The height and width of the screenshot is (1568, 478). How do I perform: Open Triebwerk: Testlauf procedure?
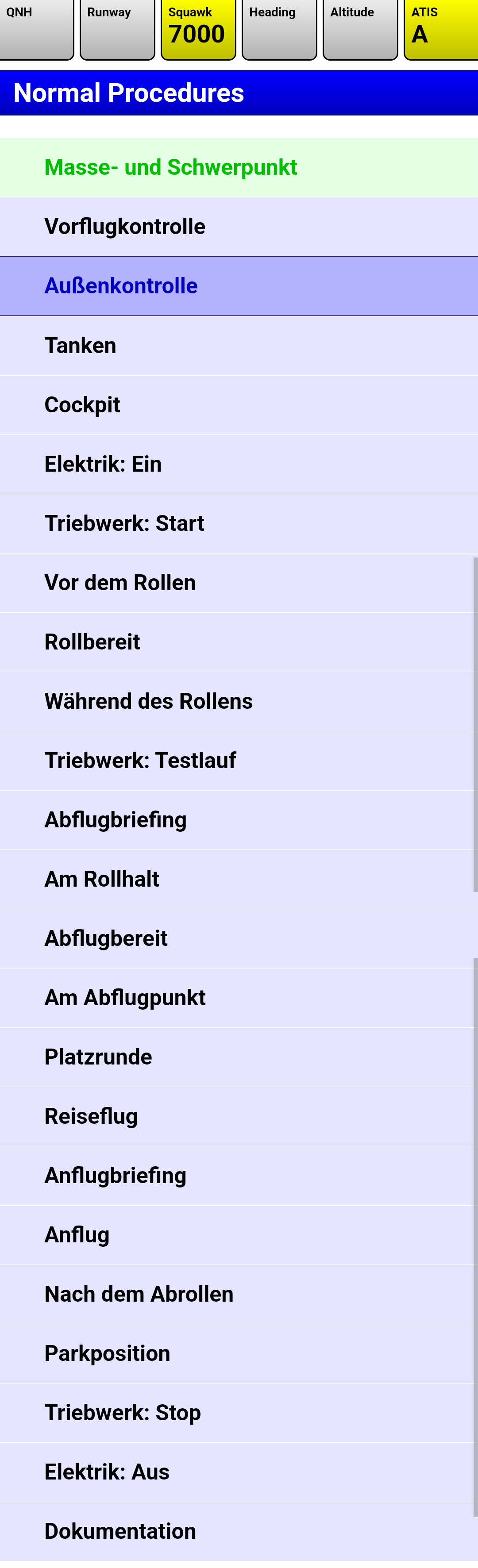(x=239, y=760)
